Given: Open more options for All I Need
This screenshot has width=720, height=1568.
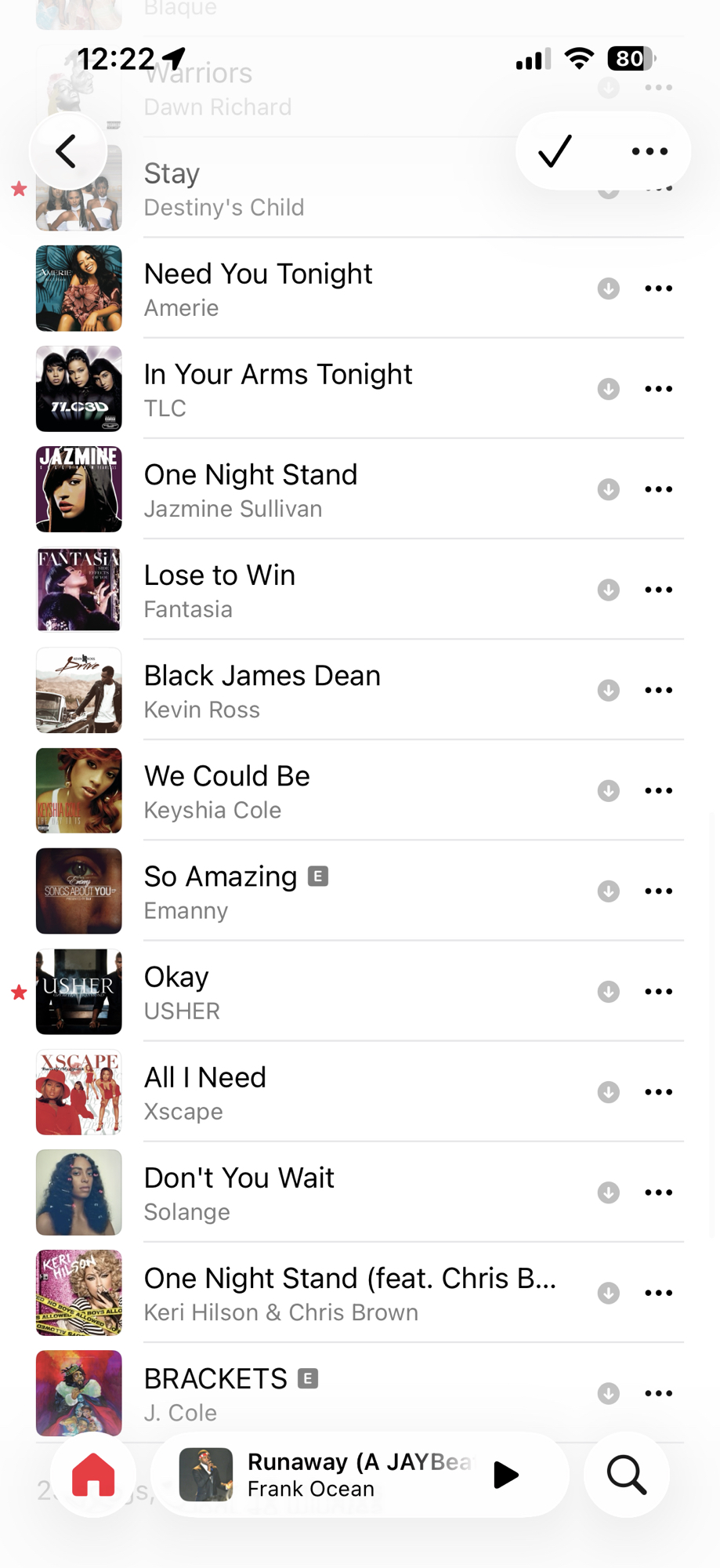Looking at the screenshot, I should 658,1092.
